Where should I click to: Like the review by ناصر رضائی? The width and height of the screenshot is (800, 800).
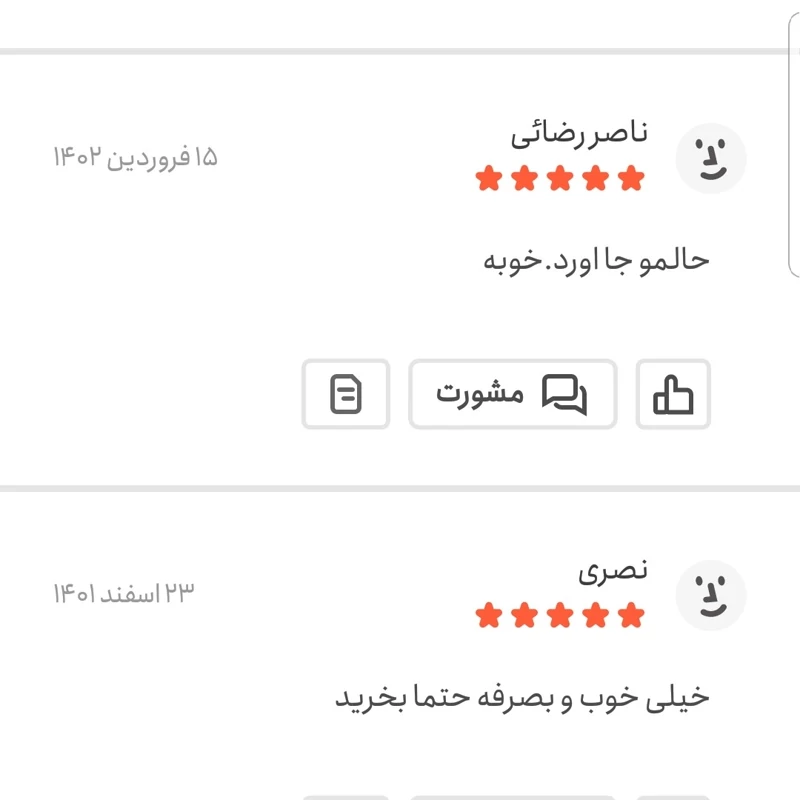point(673,395)
